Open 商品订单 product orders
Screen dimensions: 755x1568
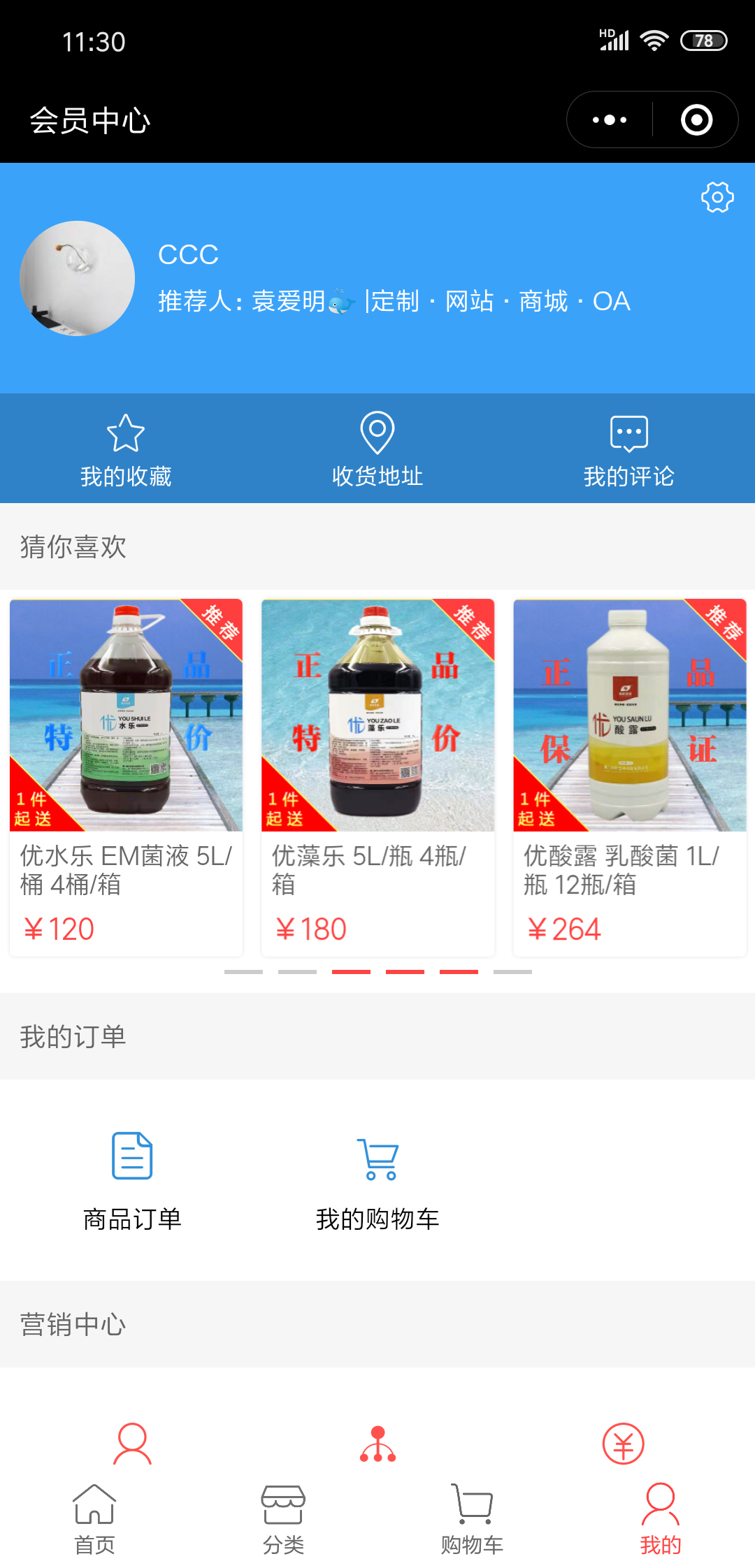point(132,1181)
